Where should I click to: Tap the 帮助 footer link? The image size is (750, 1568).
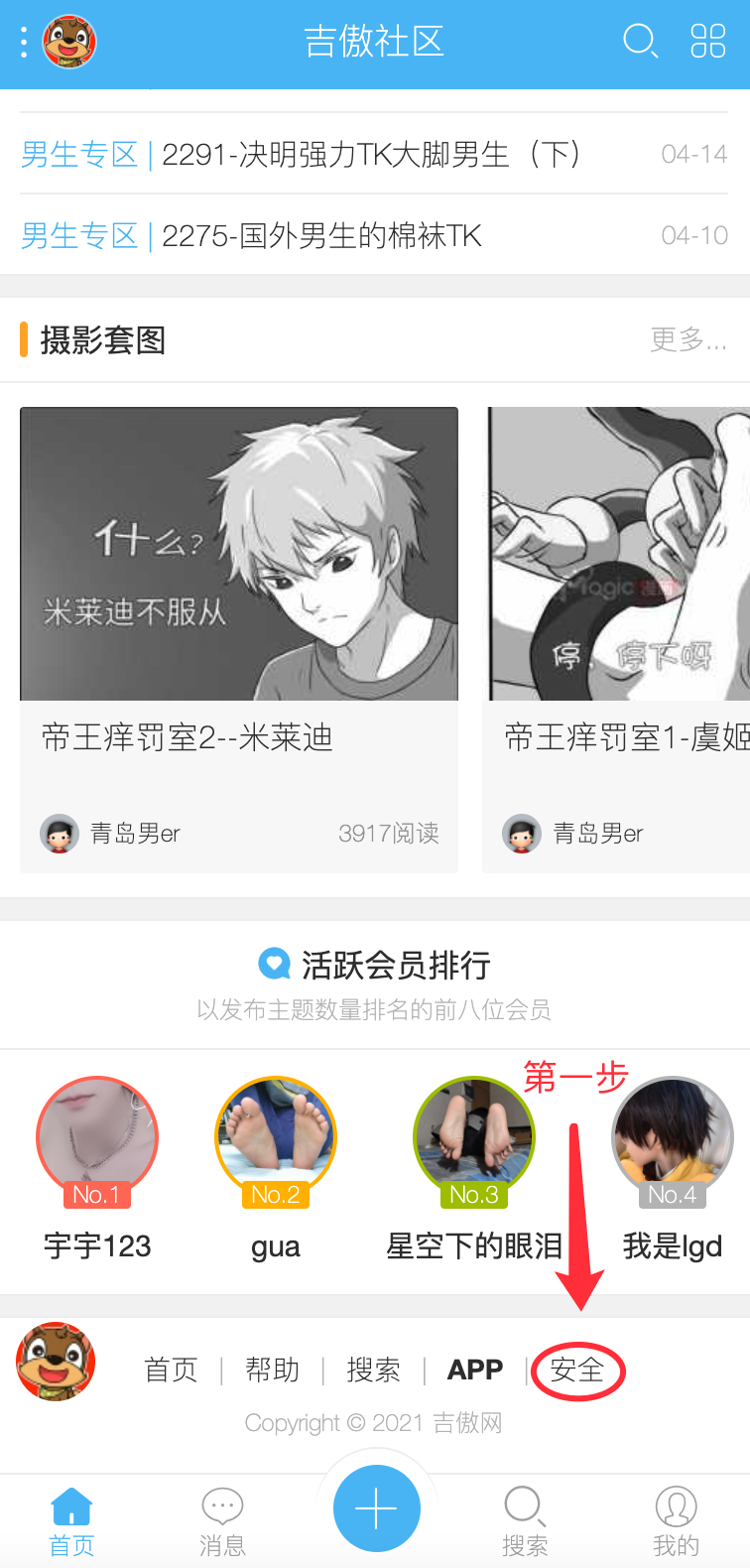click(x=272, y=1371)
